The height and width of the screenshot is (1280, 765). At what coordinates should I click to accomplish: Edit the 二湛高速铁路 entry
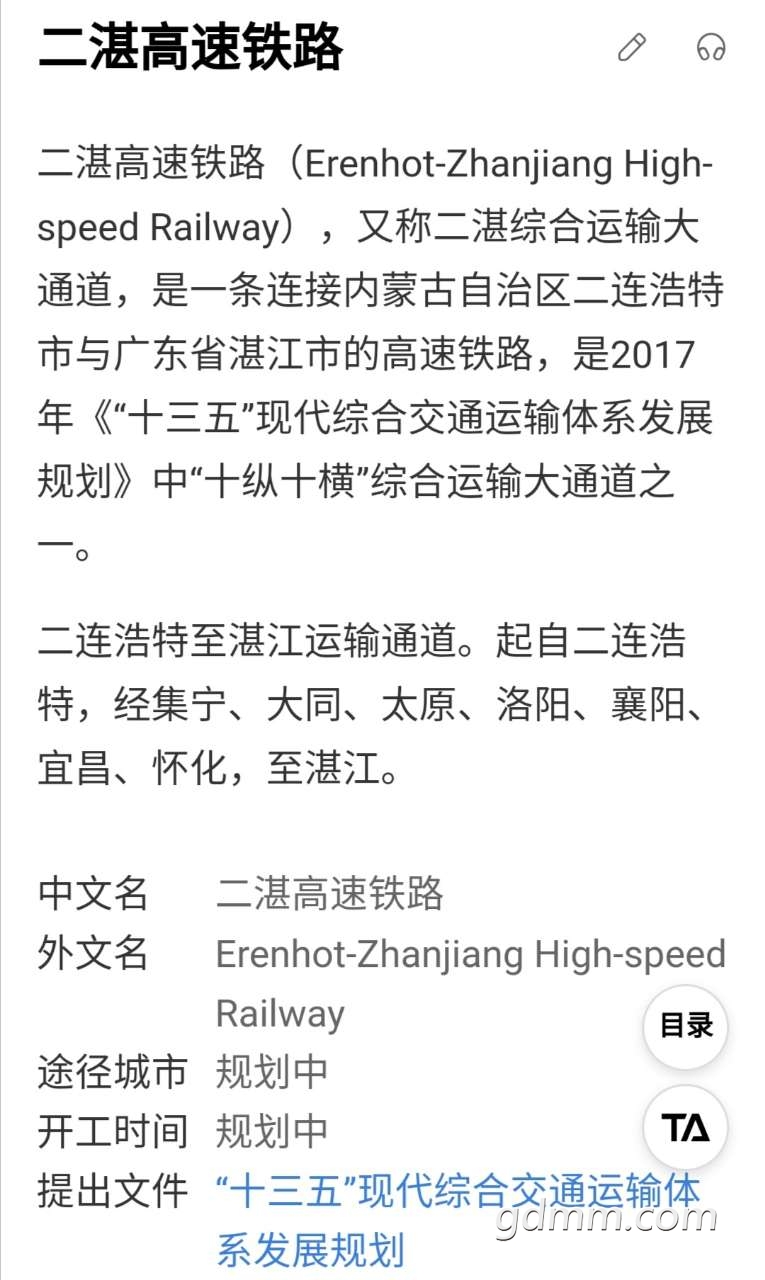tap(632, 47)
